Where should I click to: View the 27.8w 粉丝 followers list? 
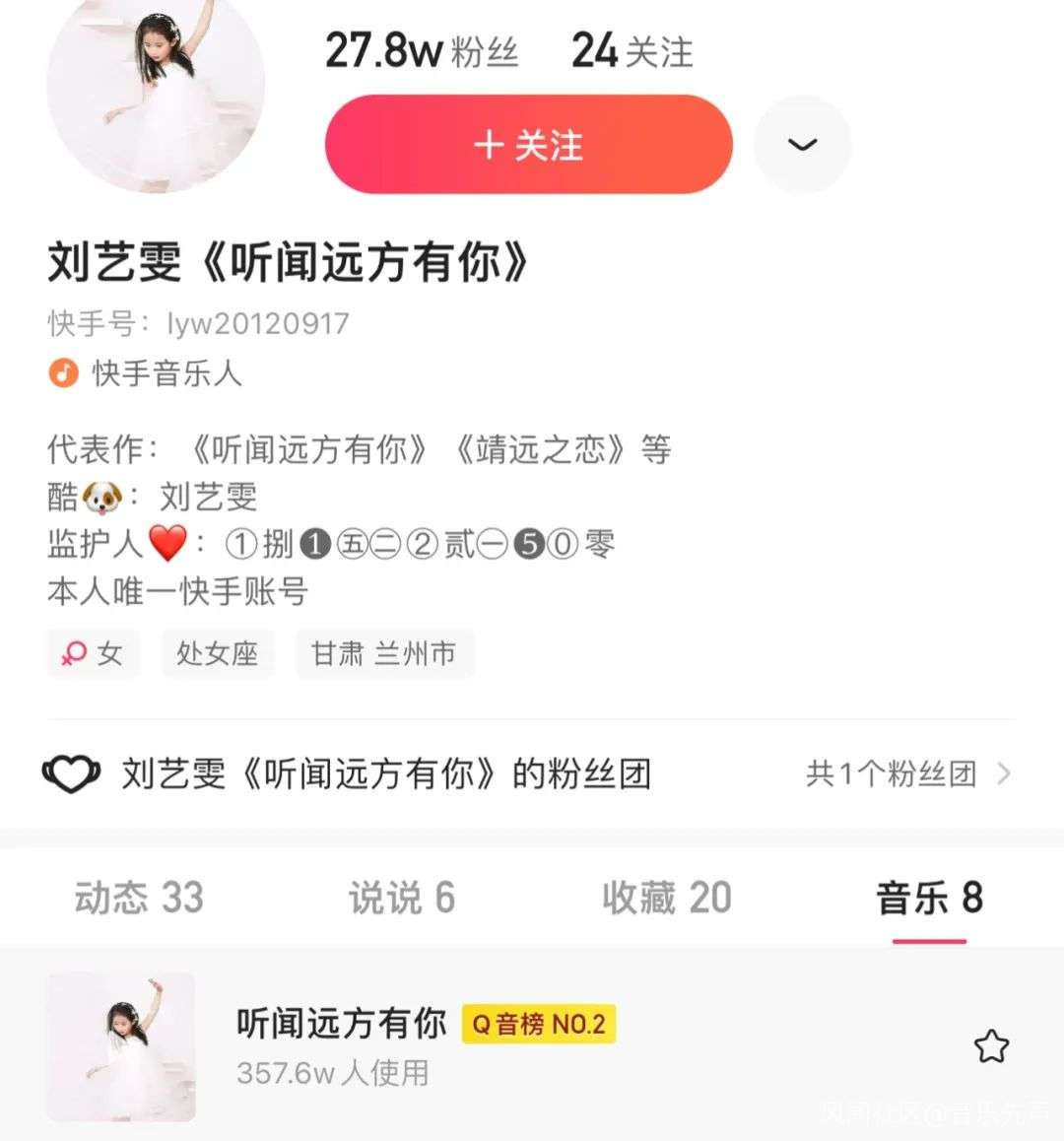[422, 50]
